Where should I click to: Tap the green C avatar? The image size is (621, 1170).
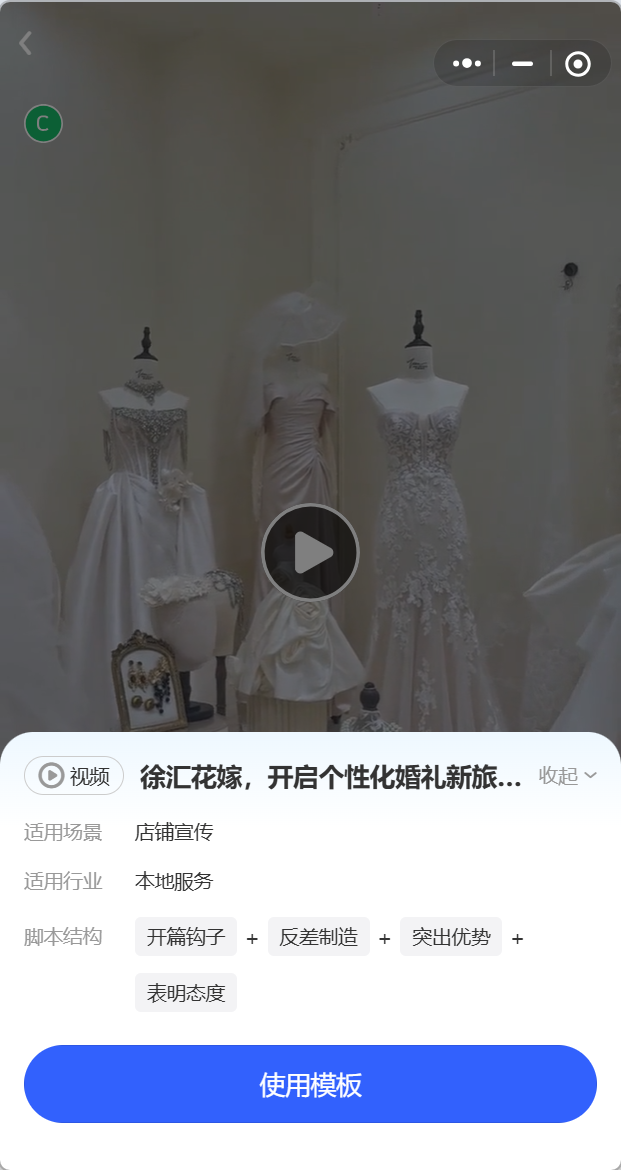43,124
